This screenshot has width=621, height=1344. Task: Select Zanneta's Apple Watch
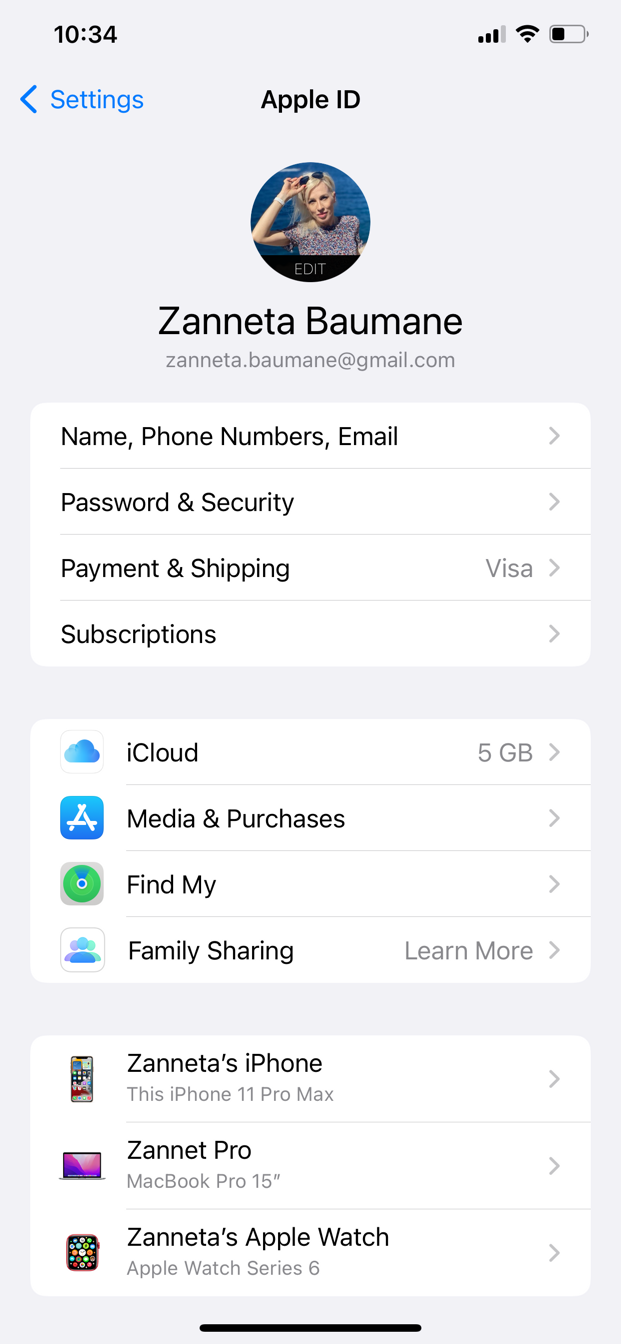[x=310, y=1252]
